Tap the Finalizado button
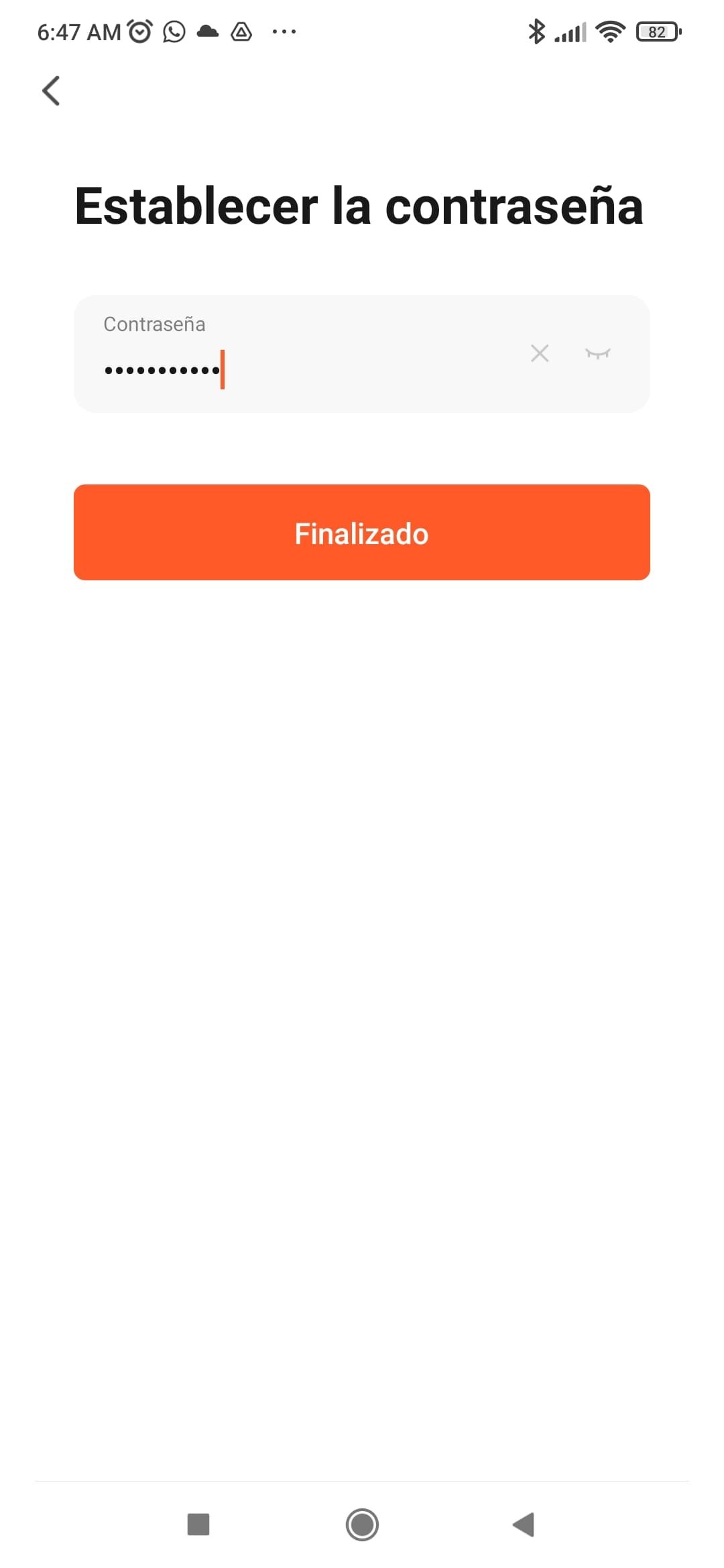 tap(361, 532)
